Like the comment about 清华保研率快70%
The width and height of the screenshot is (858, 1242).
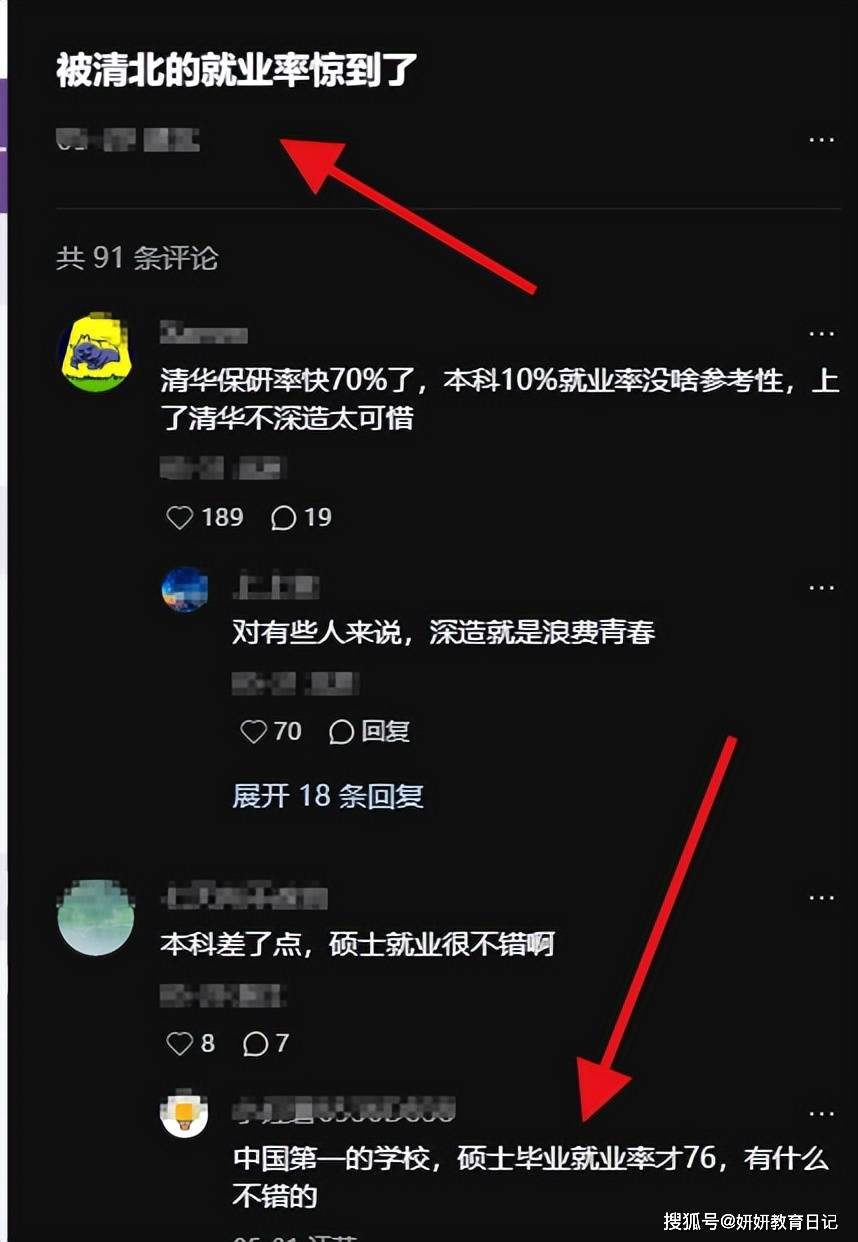pyautogui.click(x=181, y=517)
